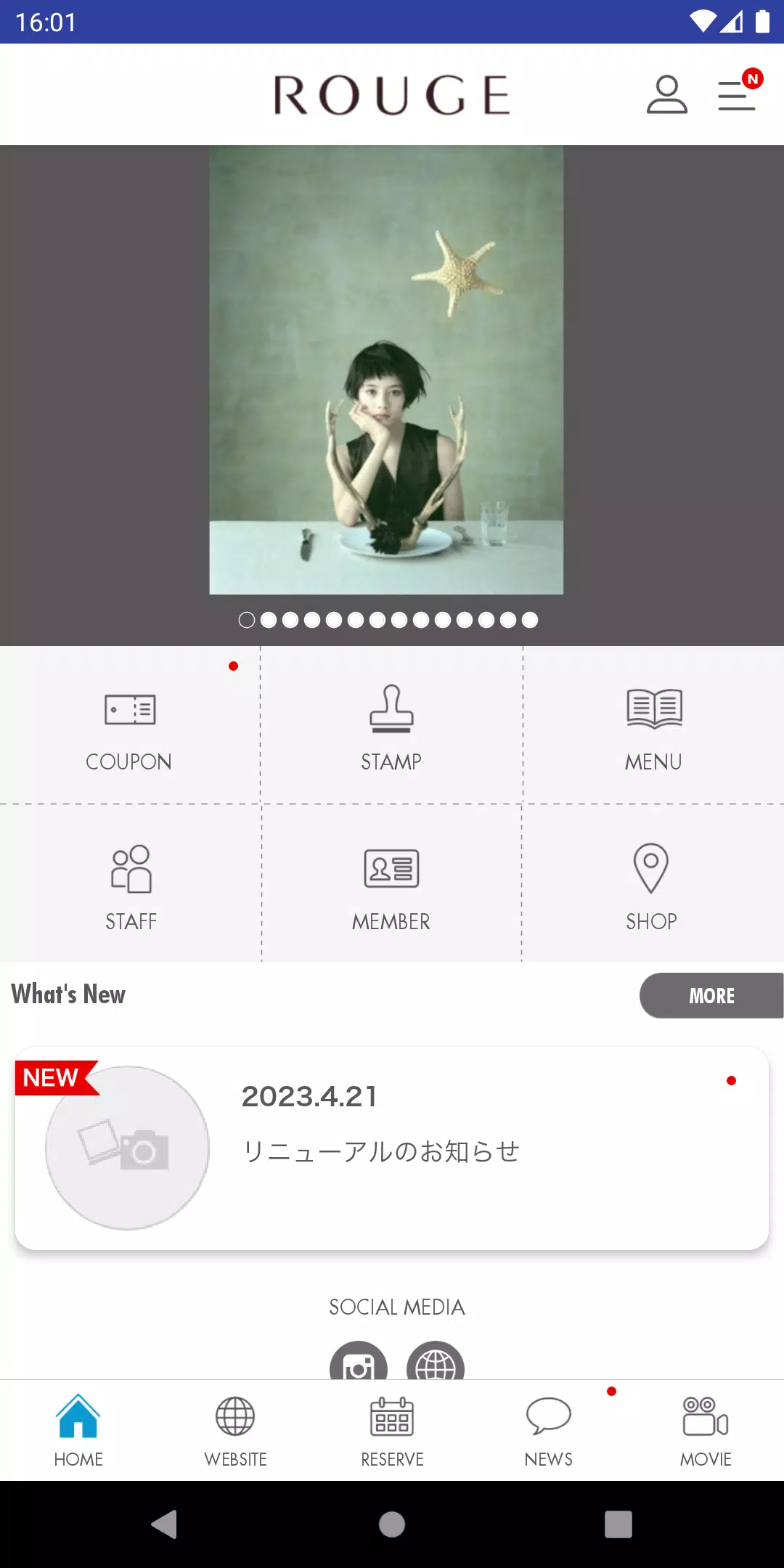Image resolution: width=784 pixels, height=1568 pixels.
Task: Select the first carousel indicator dot
Action: [246, 621]
